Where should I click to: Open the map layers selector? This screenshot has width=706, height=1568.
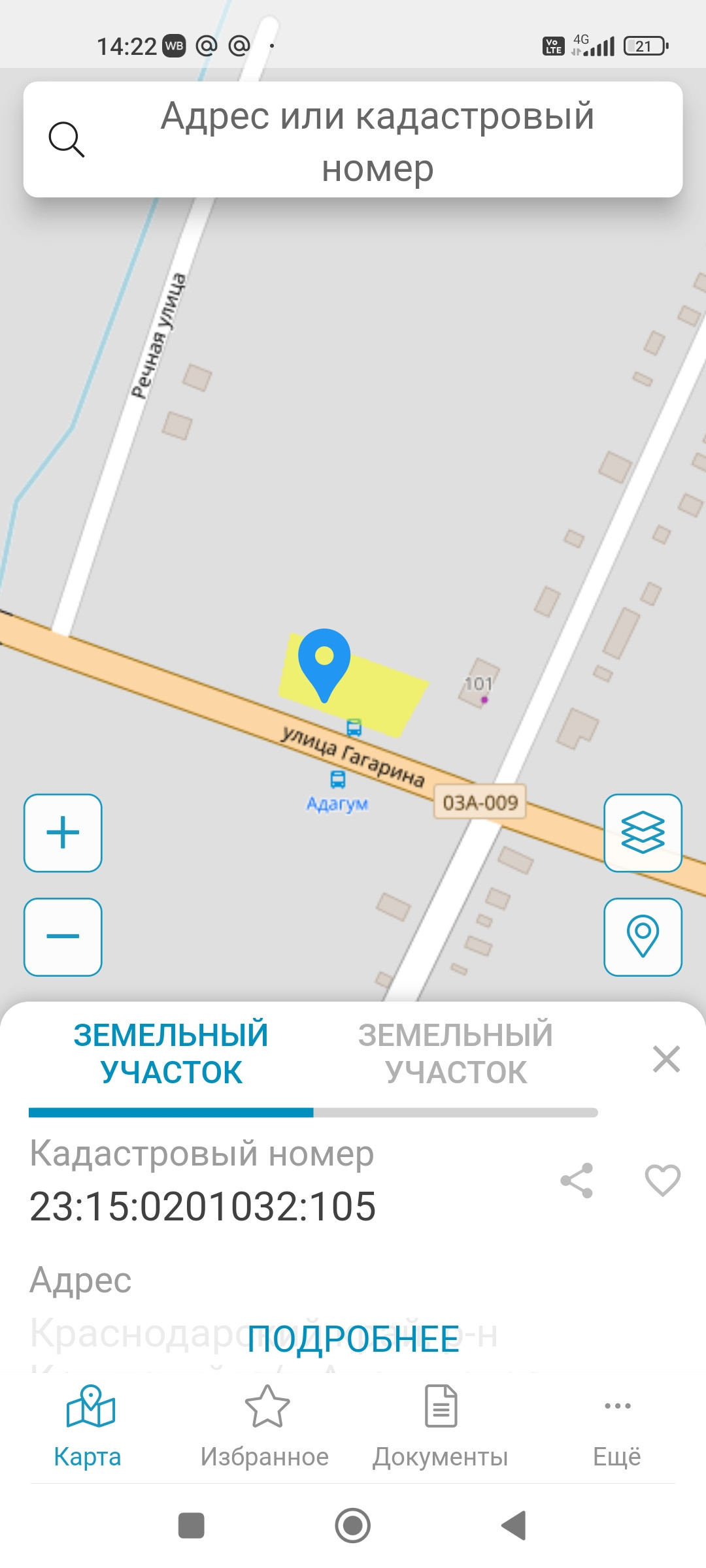pos(643,833)
